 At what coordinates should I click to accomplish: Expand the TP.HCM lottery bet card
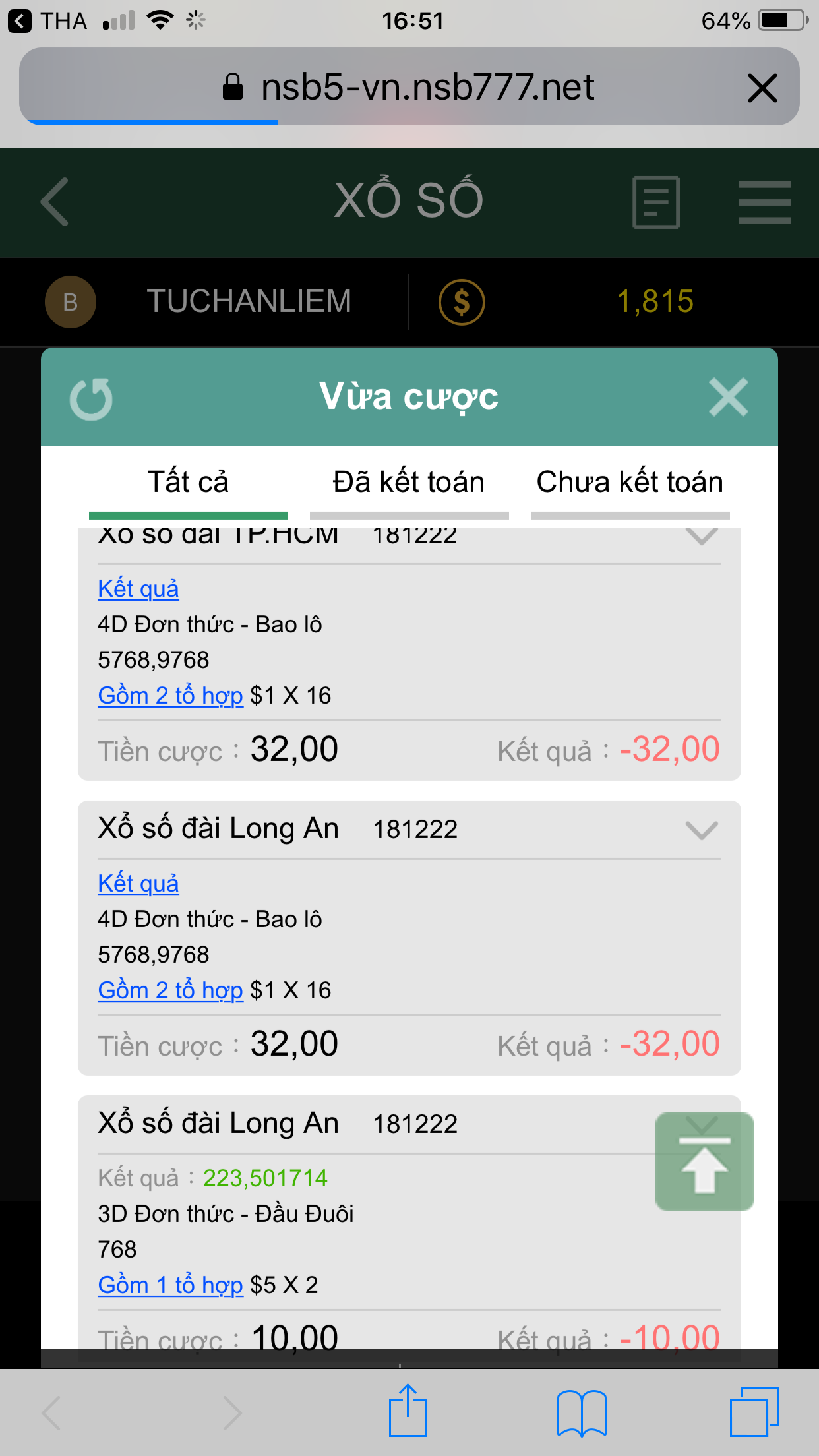701,535
